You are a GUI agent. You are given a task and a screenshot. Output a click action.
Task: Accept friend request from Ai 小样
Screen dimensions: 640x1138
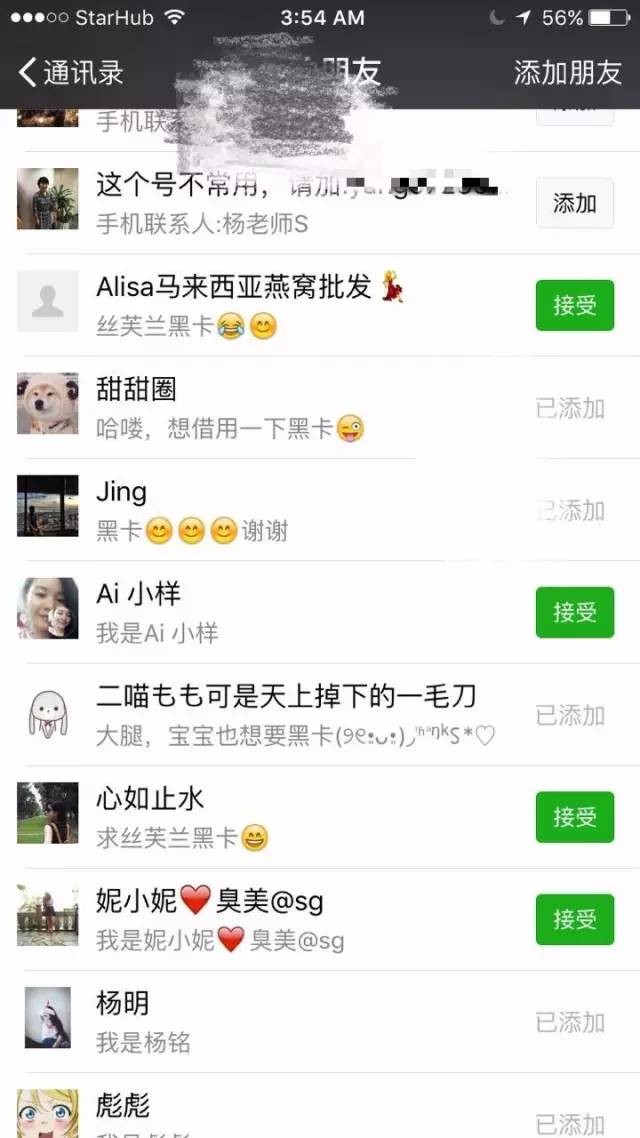click(574, 612)
